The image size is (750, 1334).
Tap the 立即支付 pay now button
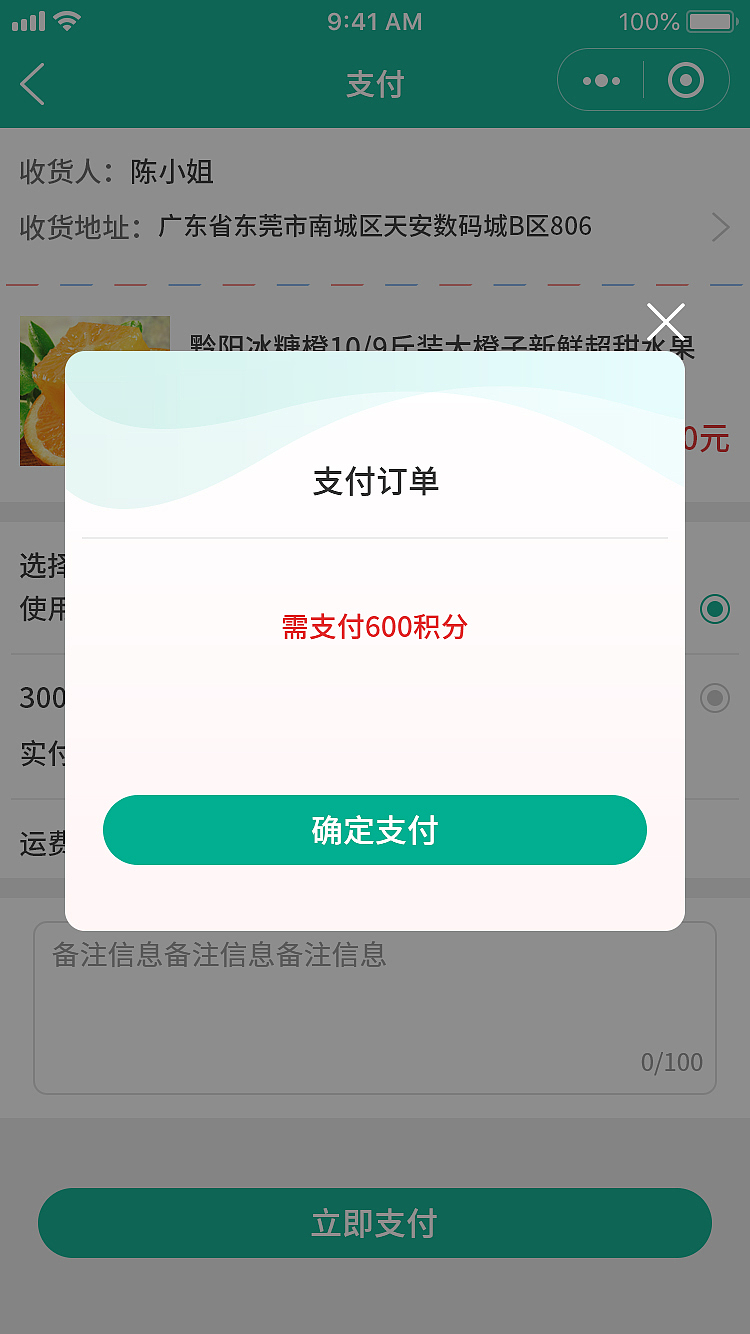[x=375, y=1222]
